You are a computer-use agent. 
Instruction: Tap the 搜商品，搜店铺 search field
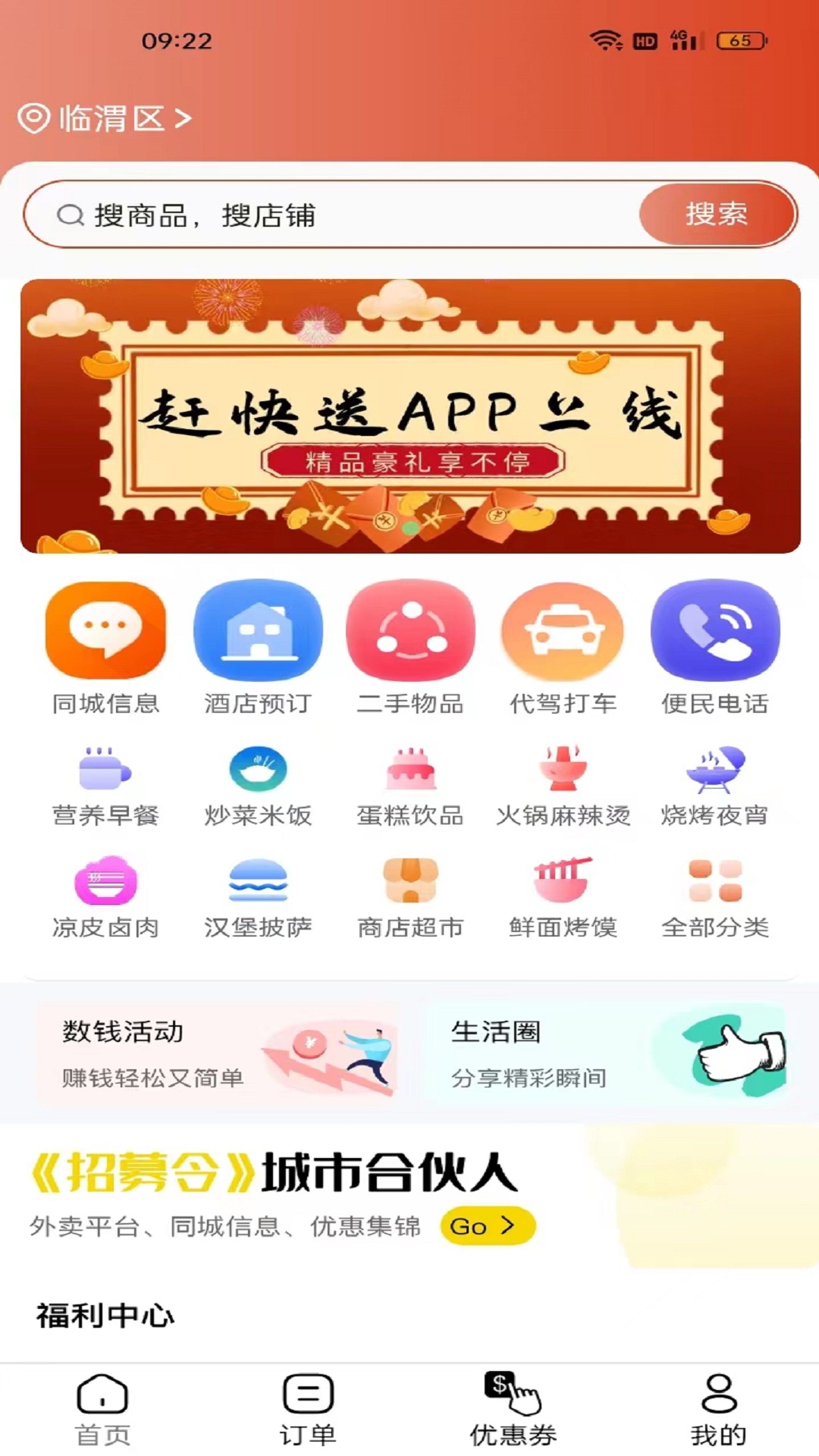(x=341, y=215)
